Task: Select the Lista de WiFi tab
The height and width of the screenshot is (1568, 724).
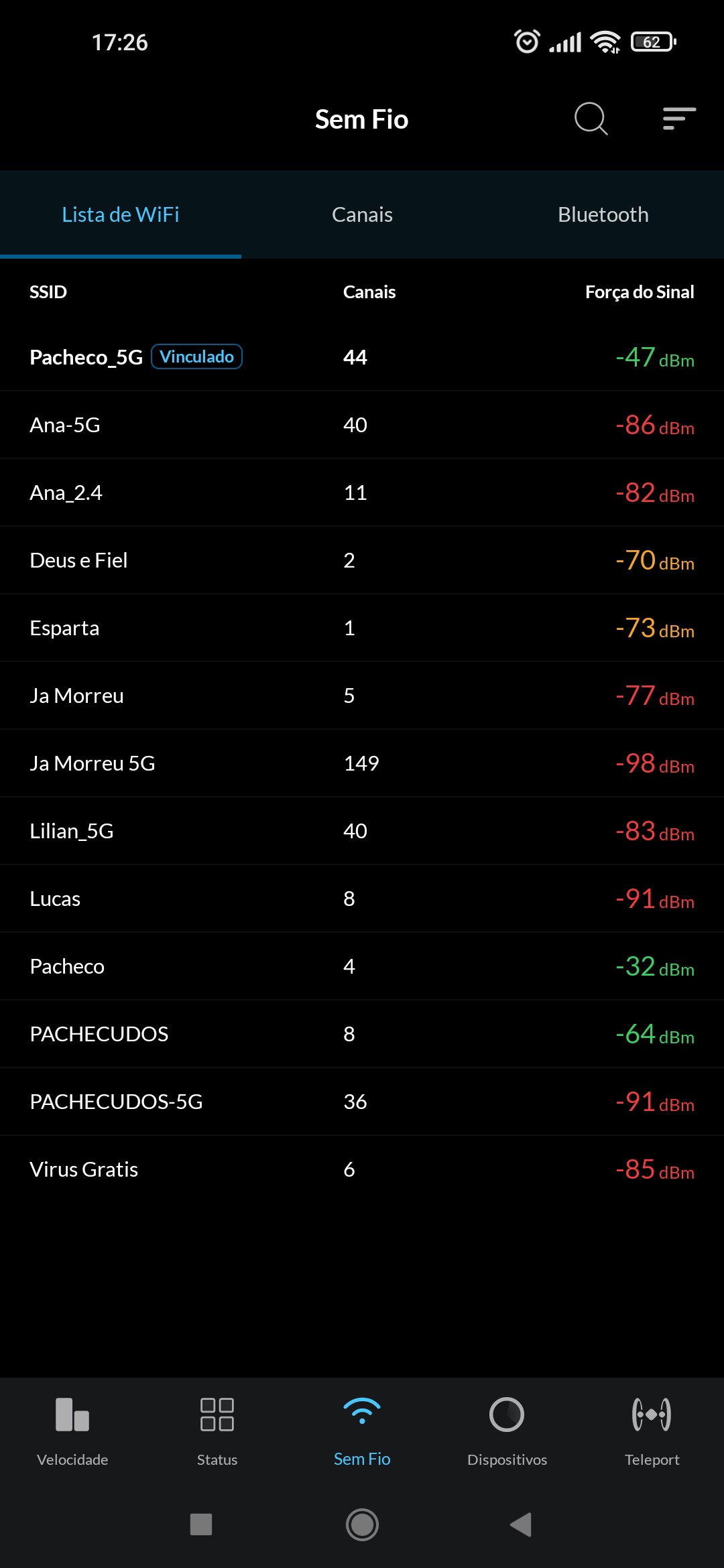Action: coord(121,214)
